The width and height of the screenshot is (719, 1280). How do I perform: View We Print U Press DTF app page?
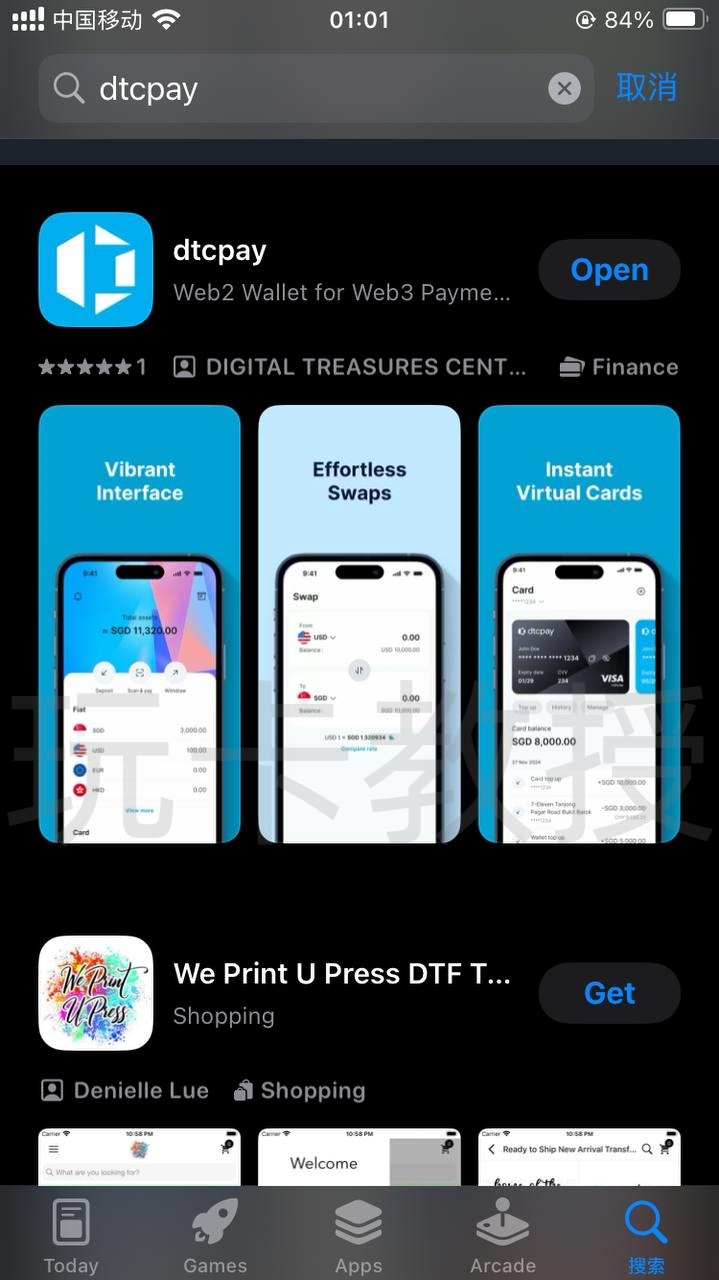[340, 993]
